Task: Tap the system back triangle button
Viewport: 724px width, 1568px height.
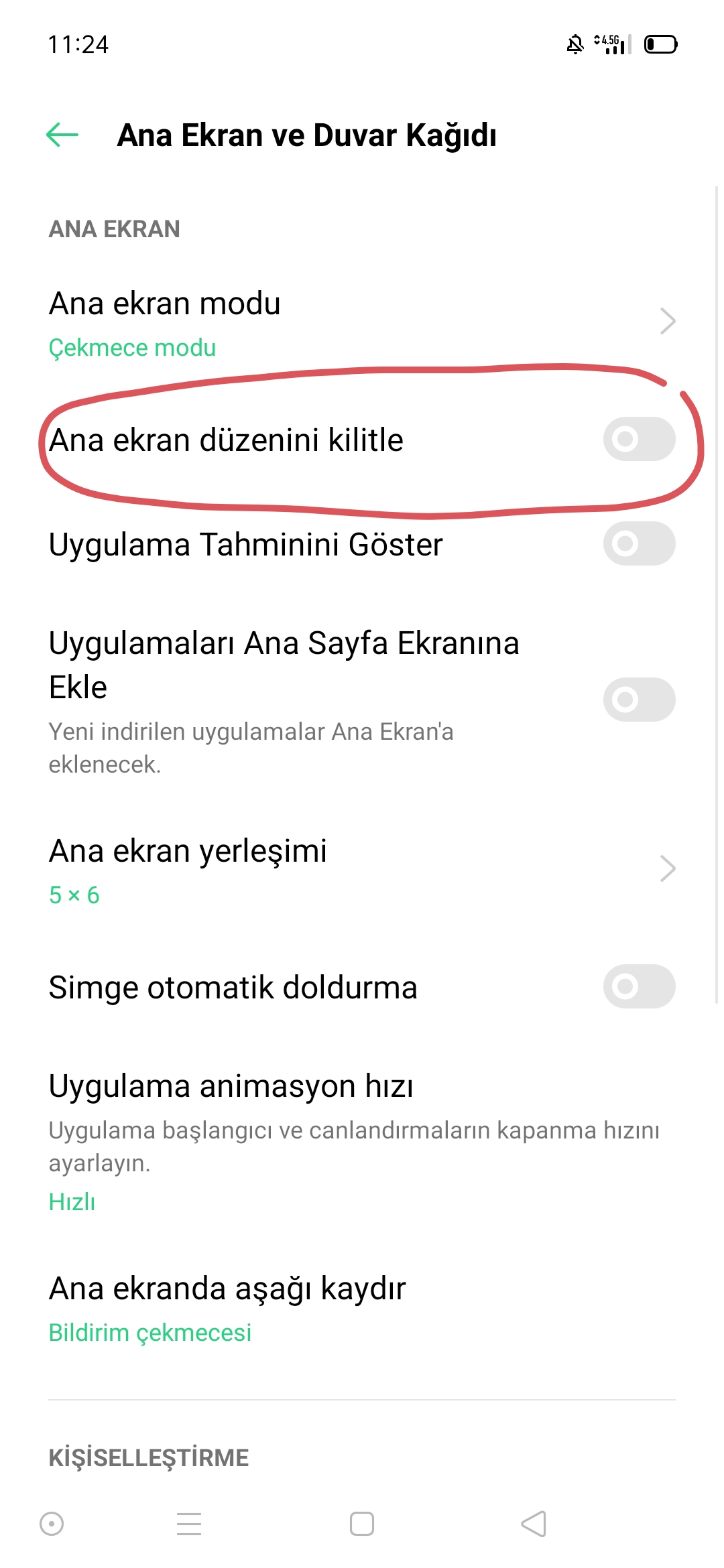Action: (534, 1524)
